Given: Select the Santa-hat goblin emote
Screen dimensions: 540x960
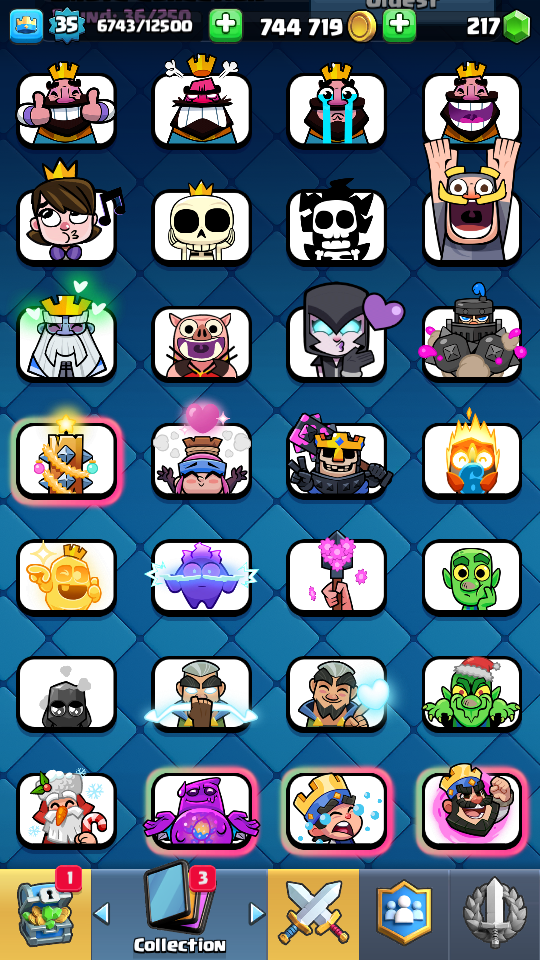Looking at the screenshot, I should point(472,694).
